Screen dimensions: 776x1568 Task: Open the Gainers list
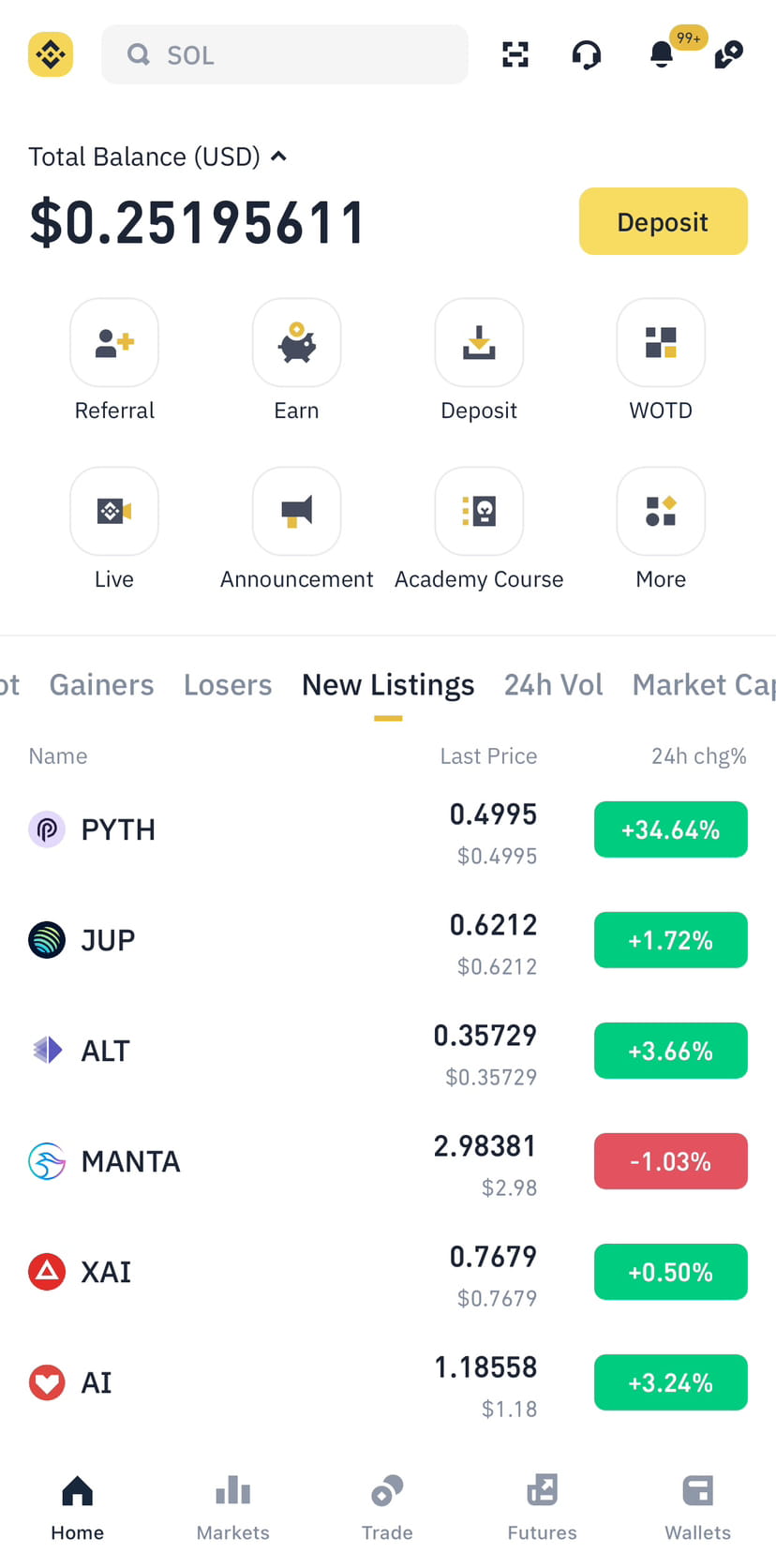pos(101,685)
